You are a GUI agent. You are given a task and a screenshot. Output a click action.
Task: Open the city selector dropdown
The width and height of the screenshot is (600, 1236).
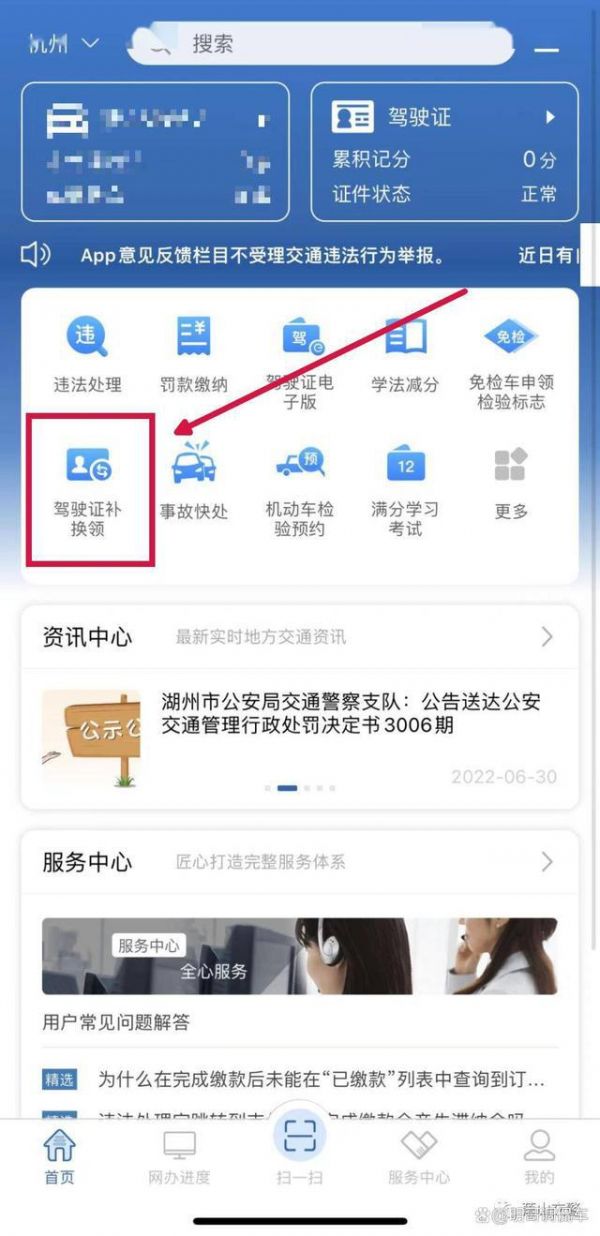pos(64,43)
